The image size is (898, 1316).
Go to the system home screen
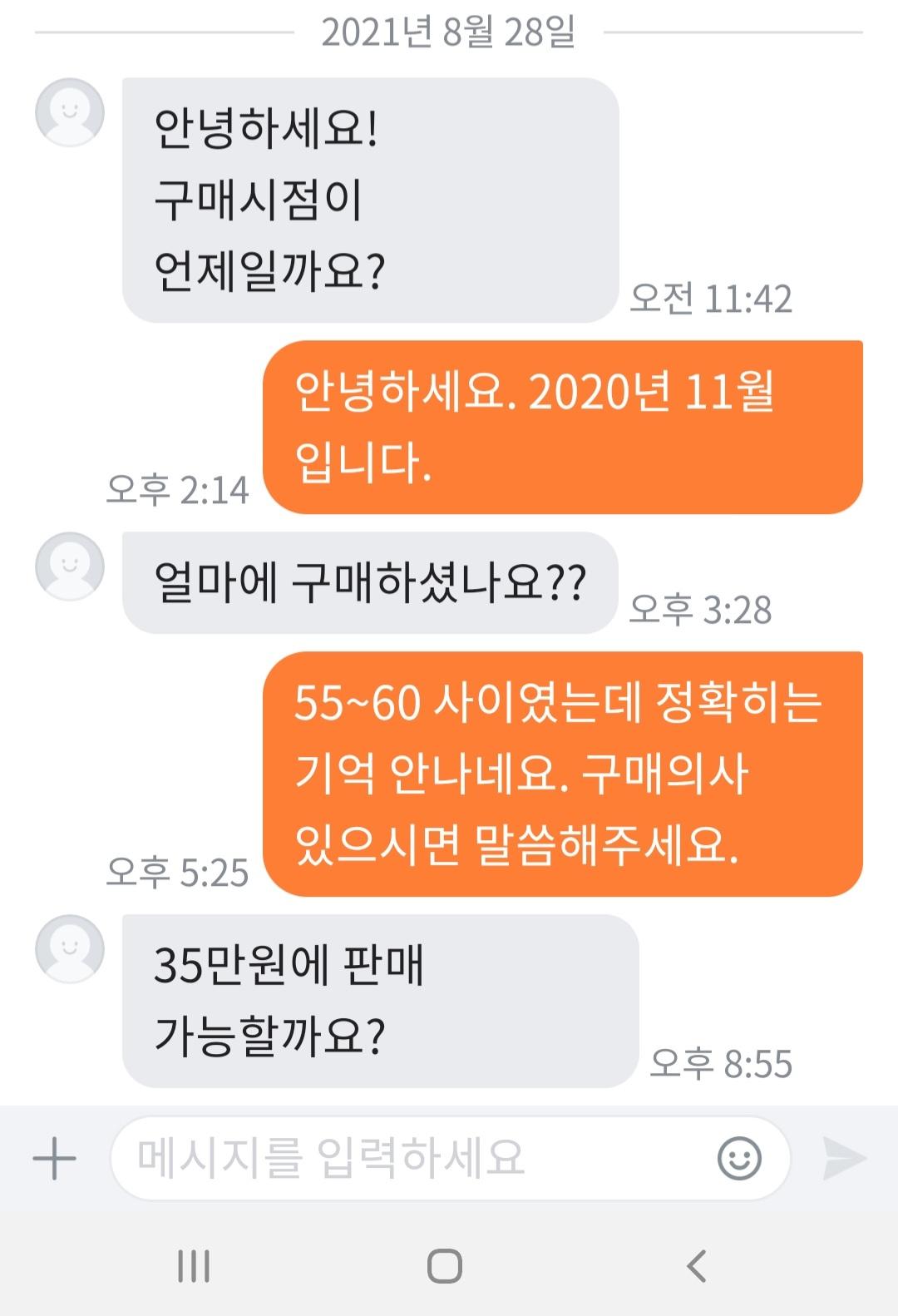point(445,1266)
